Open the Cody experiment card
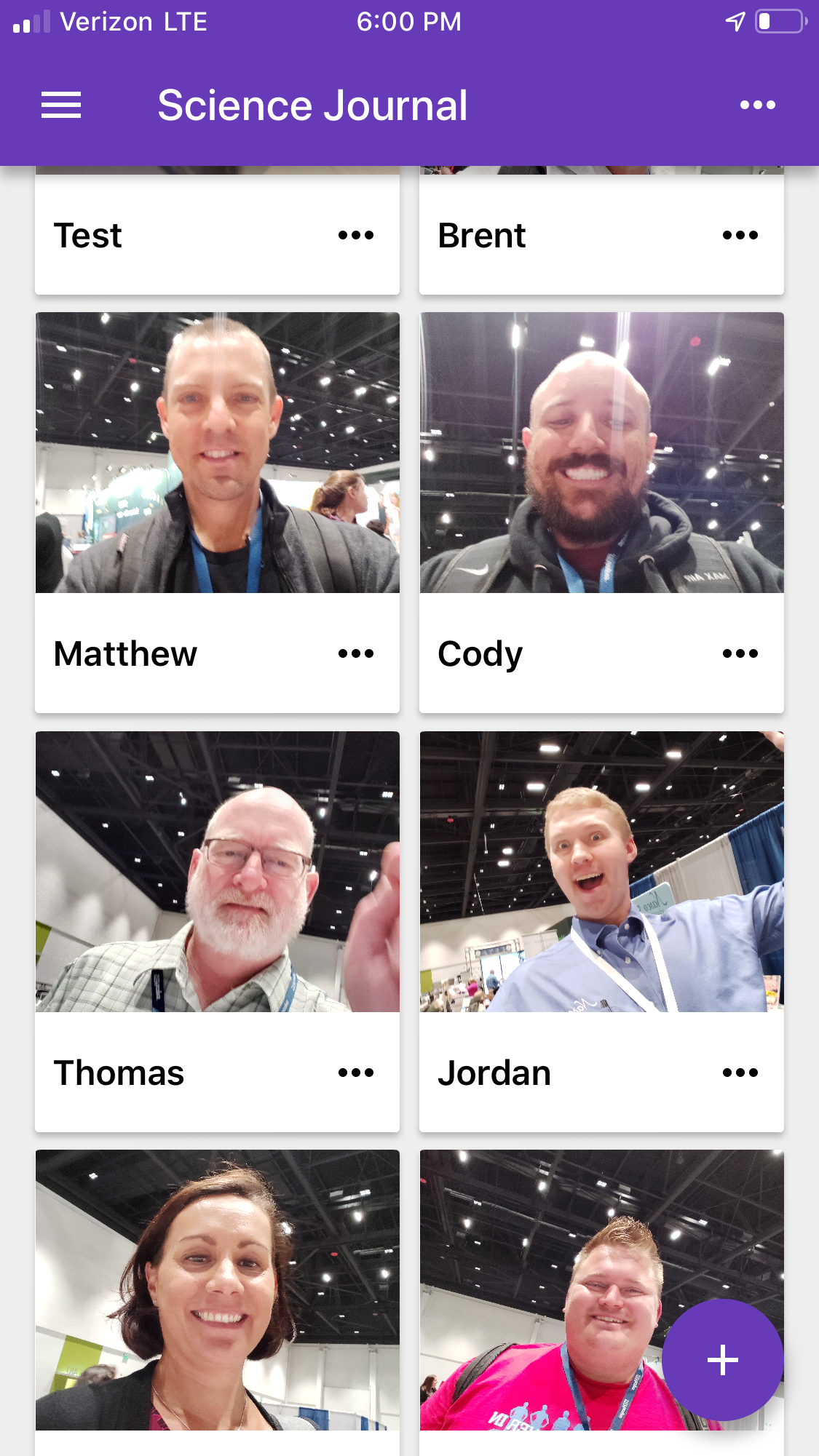The image size is (819, 1456). (601, 512)
